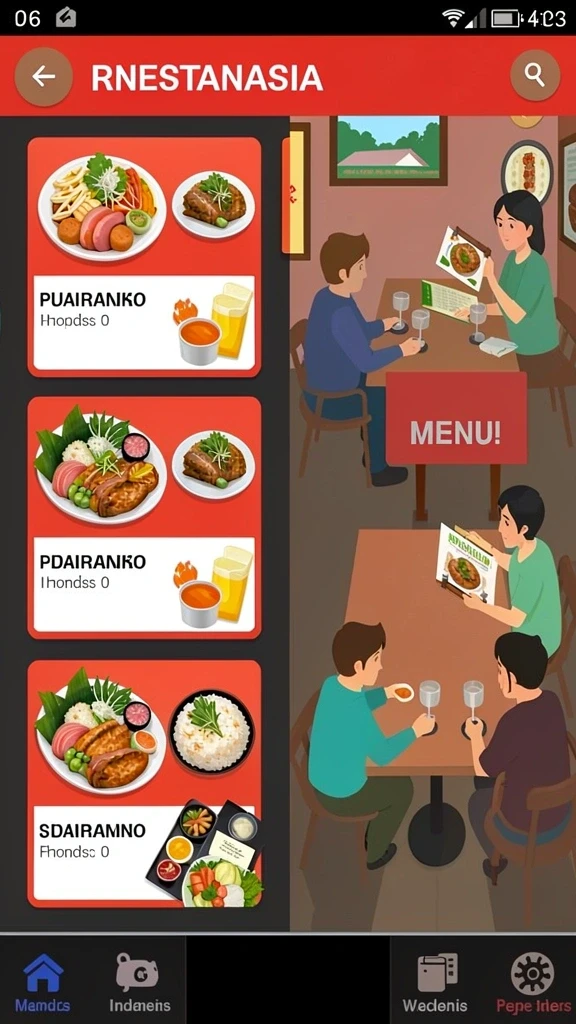Switch to the Mamdcs home tab
This screenshot has height=1024, width=576.
click(43, 982)
